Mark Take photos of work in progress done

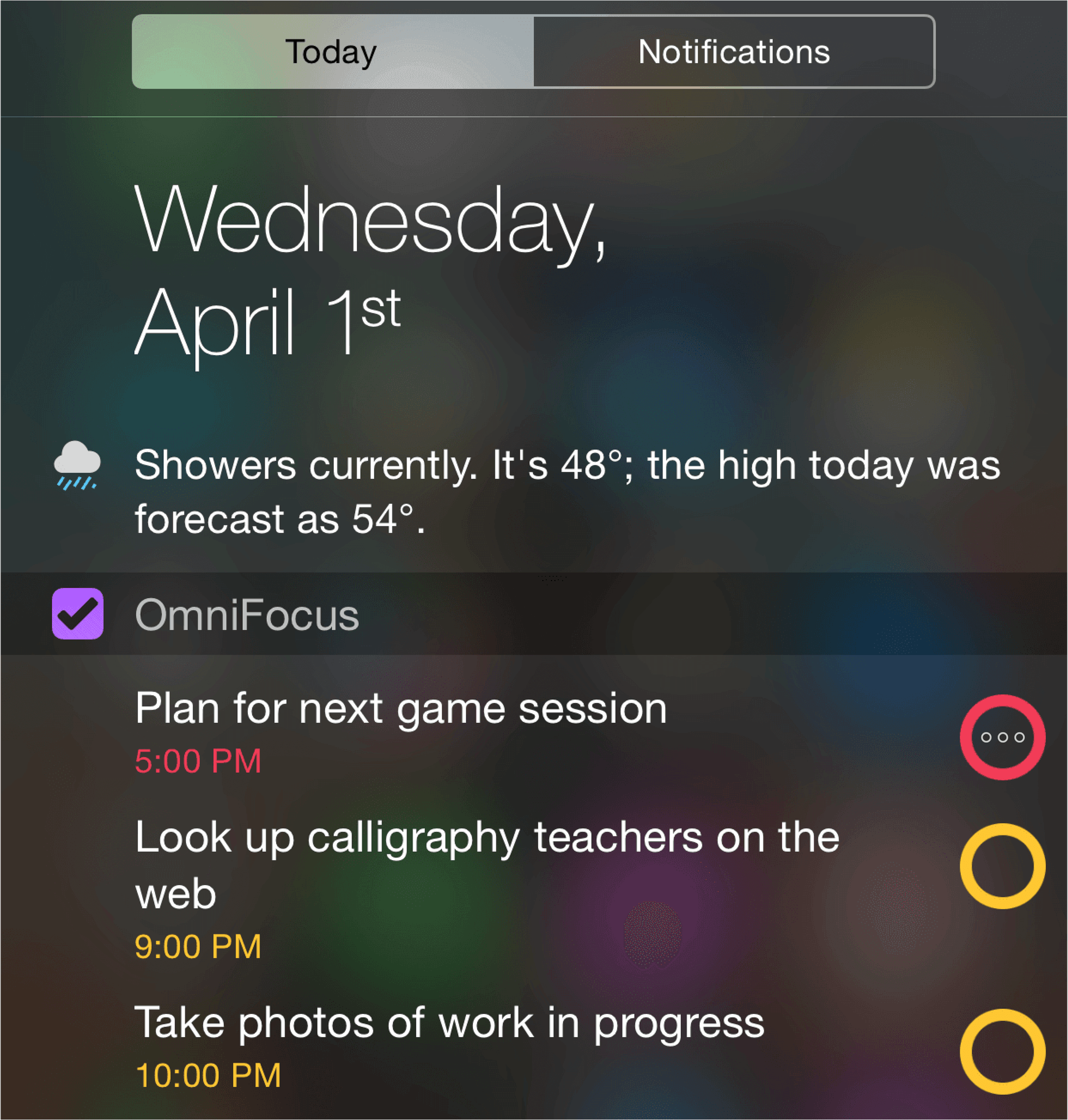coord(1002,1051)
